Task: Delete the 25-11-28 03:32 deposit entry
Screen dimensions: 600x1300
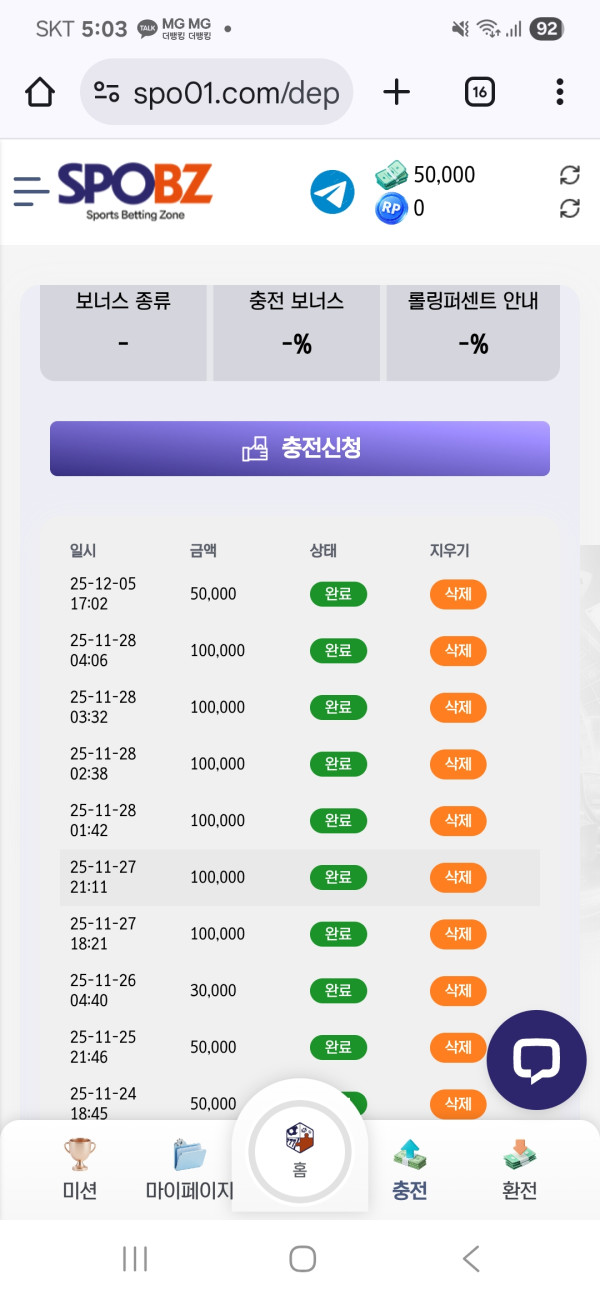Action: click(458, 707)
